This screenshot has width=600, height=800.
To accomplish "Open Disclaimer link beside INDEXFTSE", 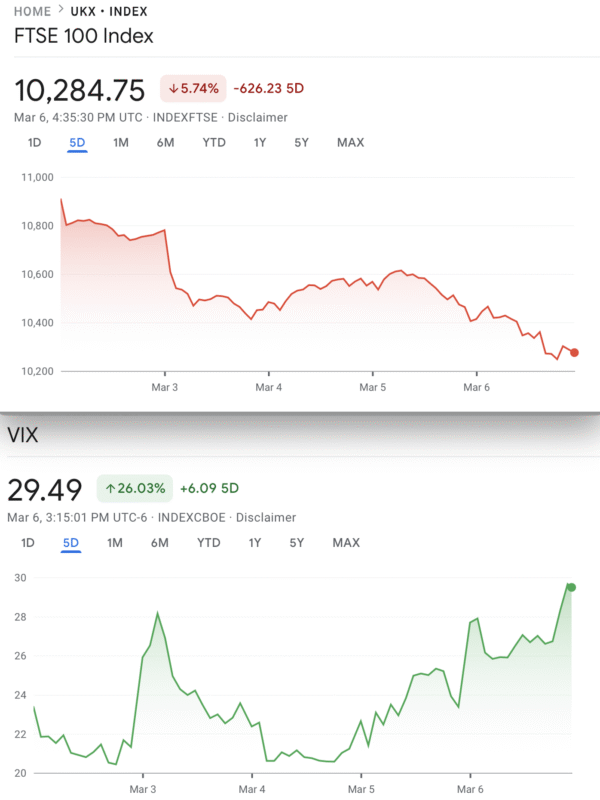I will (x=260, y=118).
